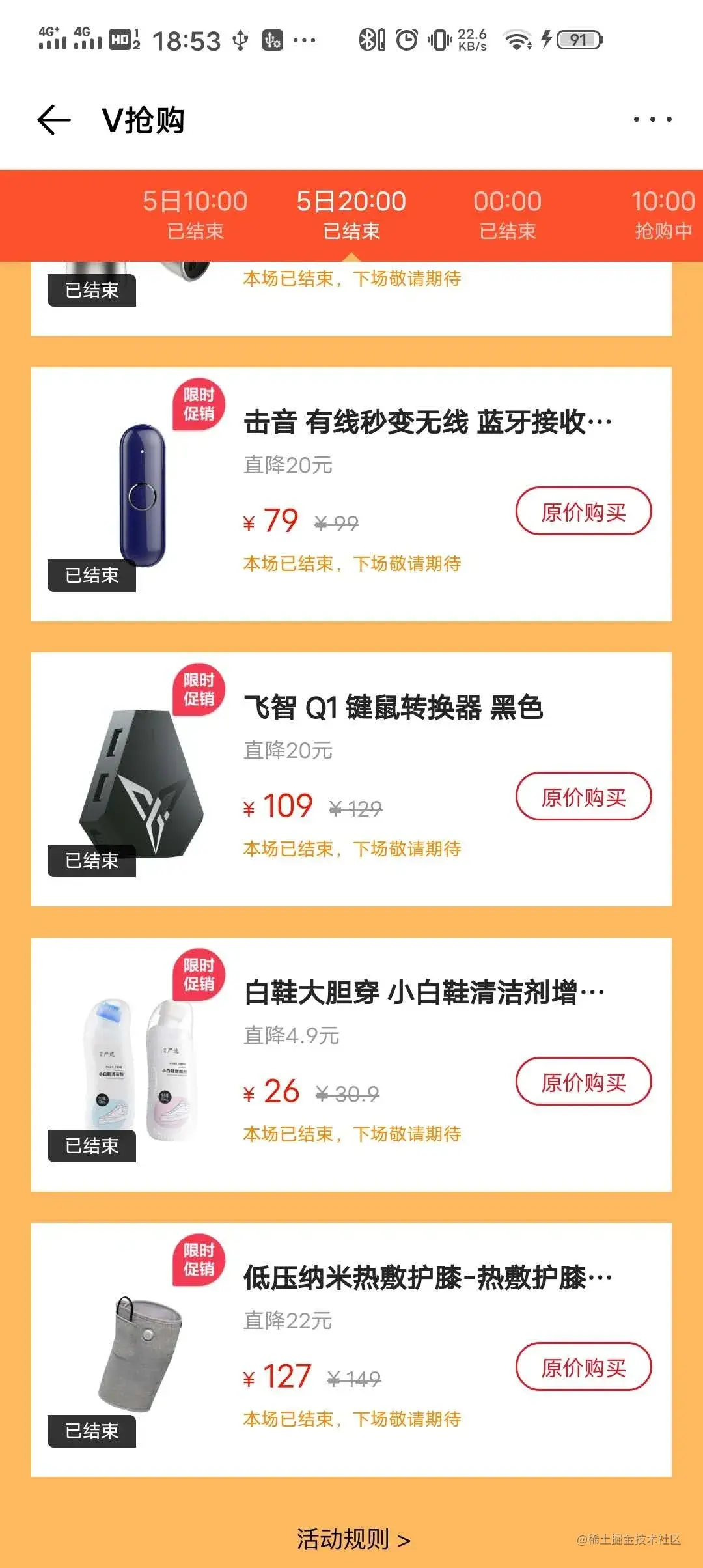Switch to the 00:00 session tab

[x=507, y=215]
